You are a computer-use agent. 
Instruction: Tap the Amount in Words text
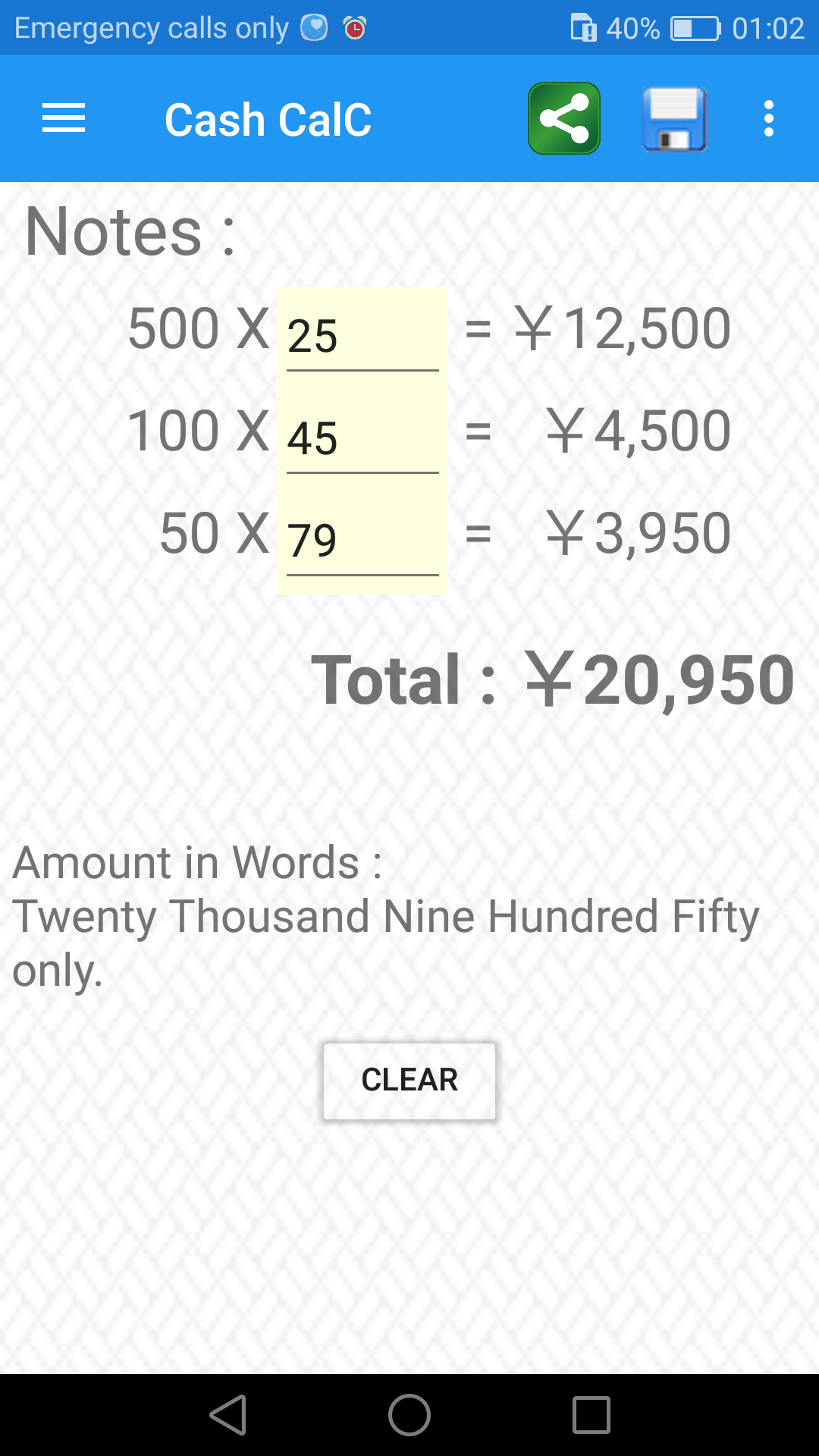pos(199,862)
